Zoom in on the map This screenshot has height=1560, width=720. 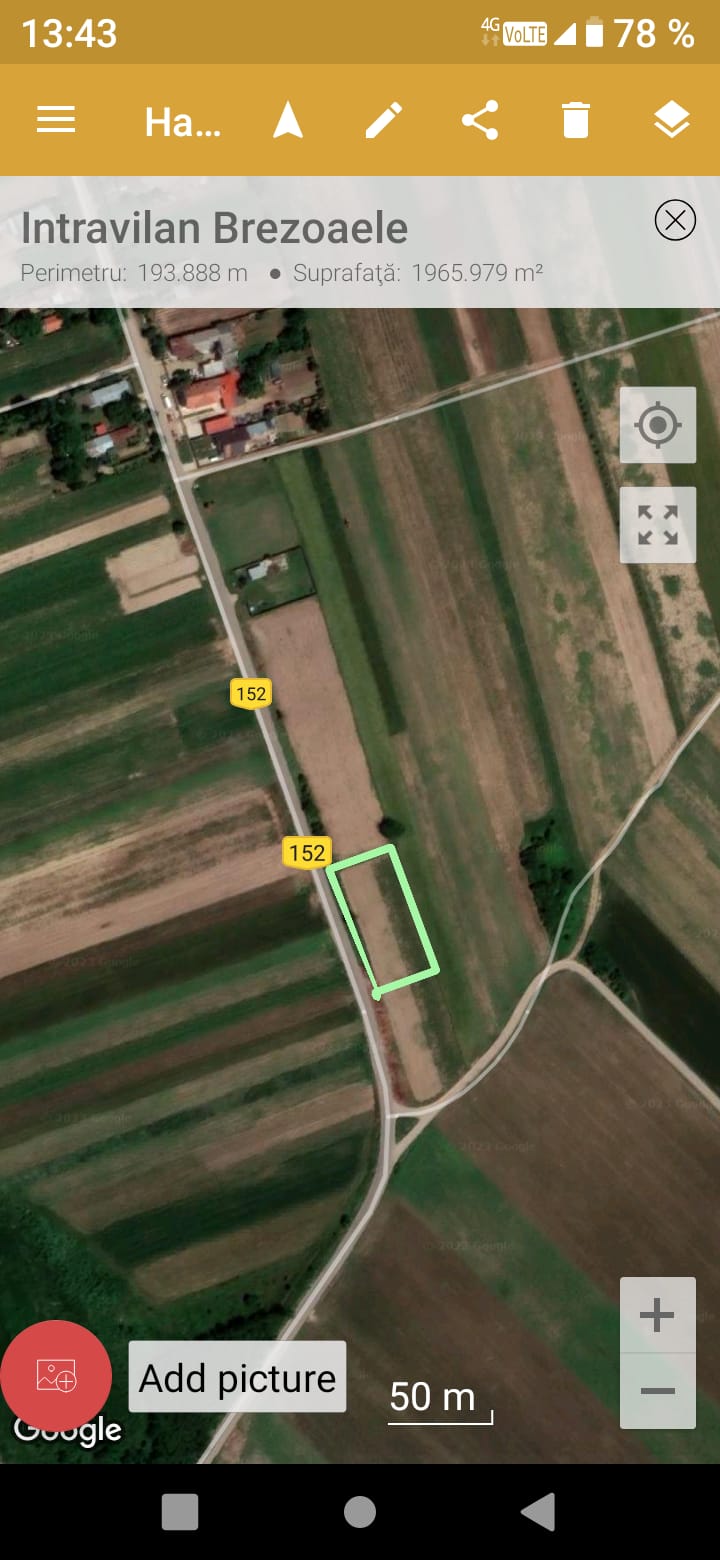click(657, 1315)
